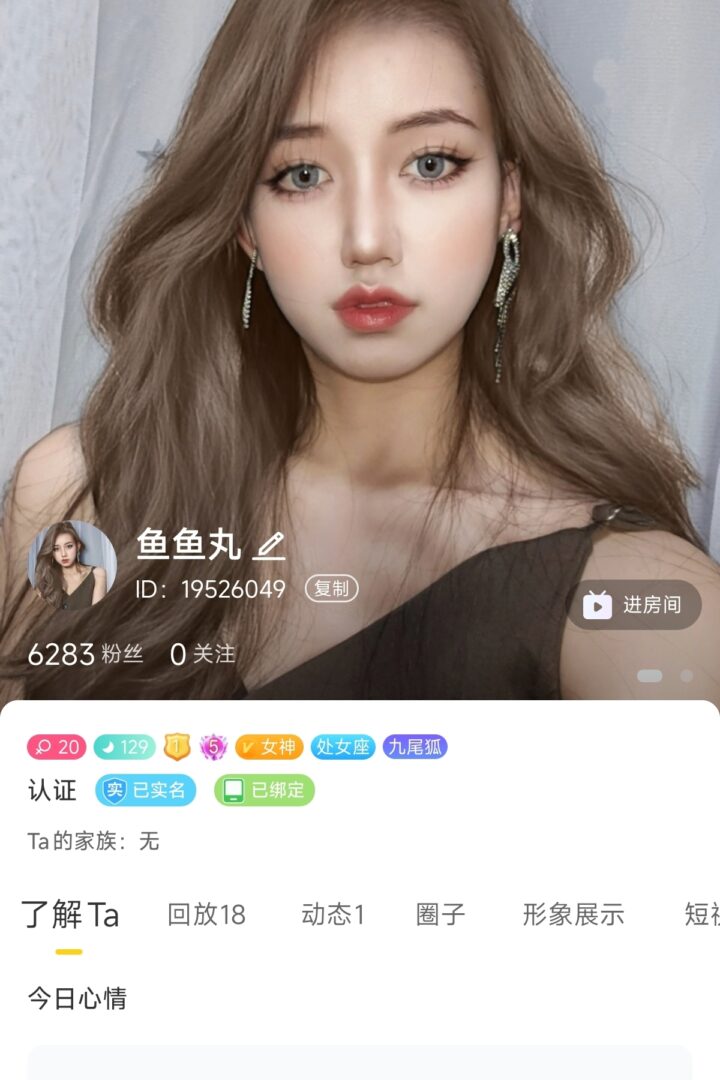This screenshot has width=720, height=1080.
Task: Copy the user ID with 复制 button
Action: coord(331,589)
